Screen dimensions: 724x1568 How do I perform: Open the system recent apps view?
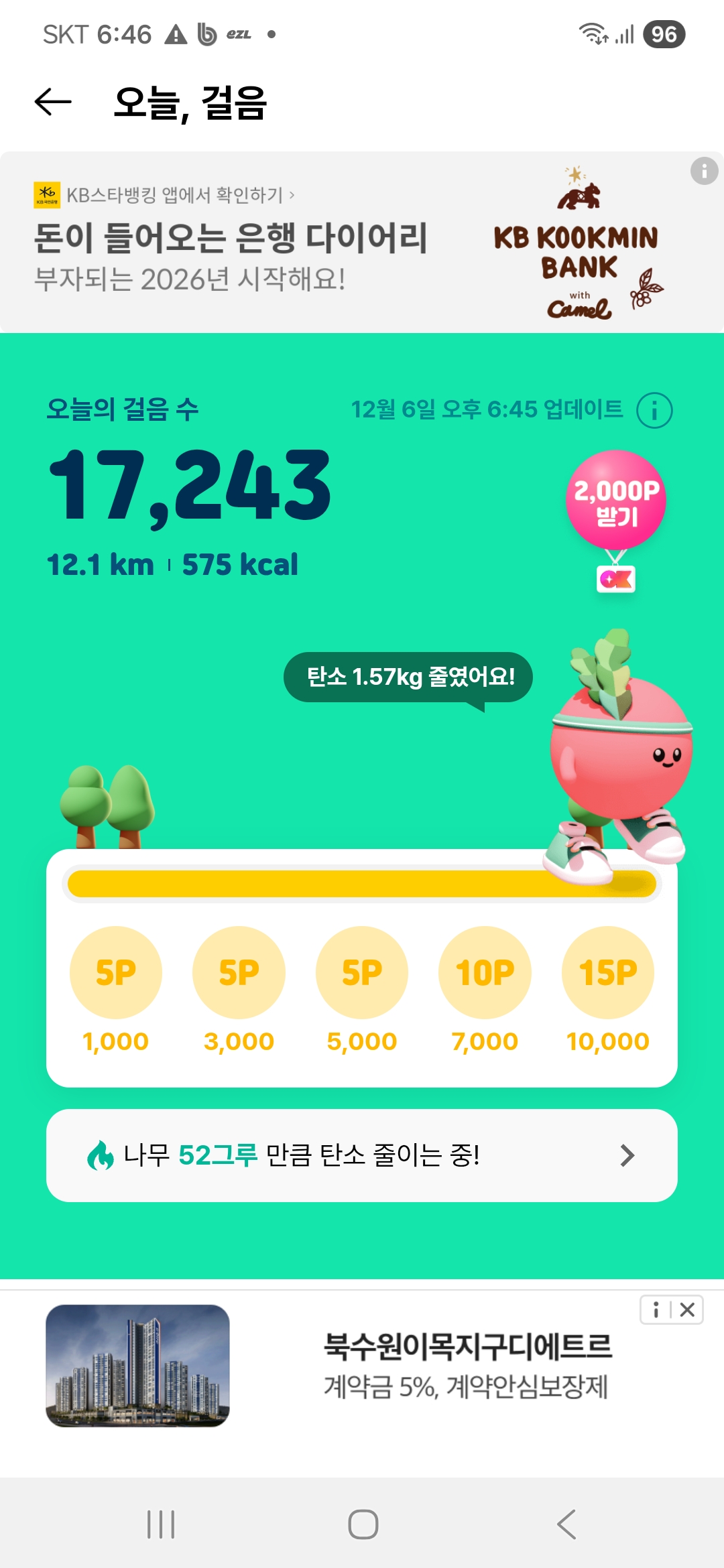pyautogui.click(x=161, y=1524)
